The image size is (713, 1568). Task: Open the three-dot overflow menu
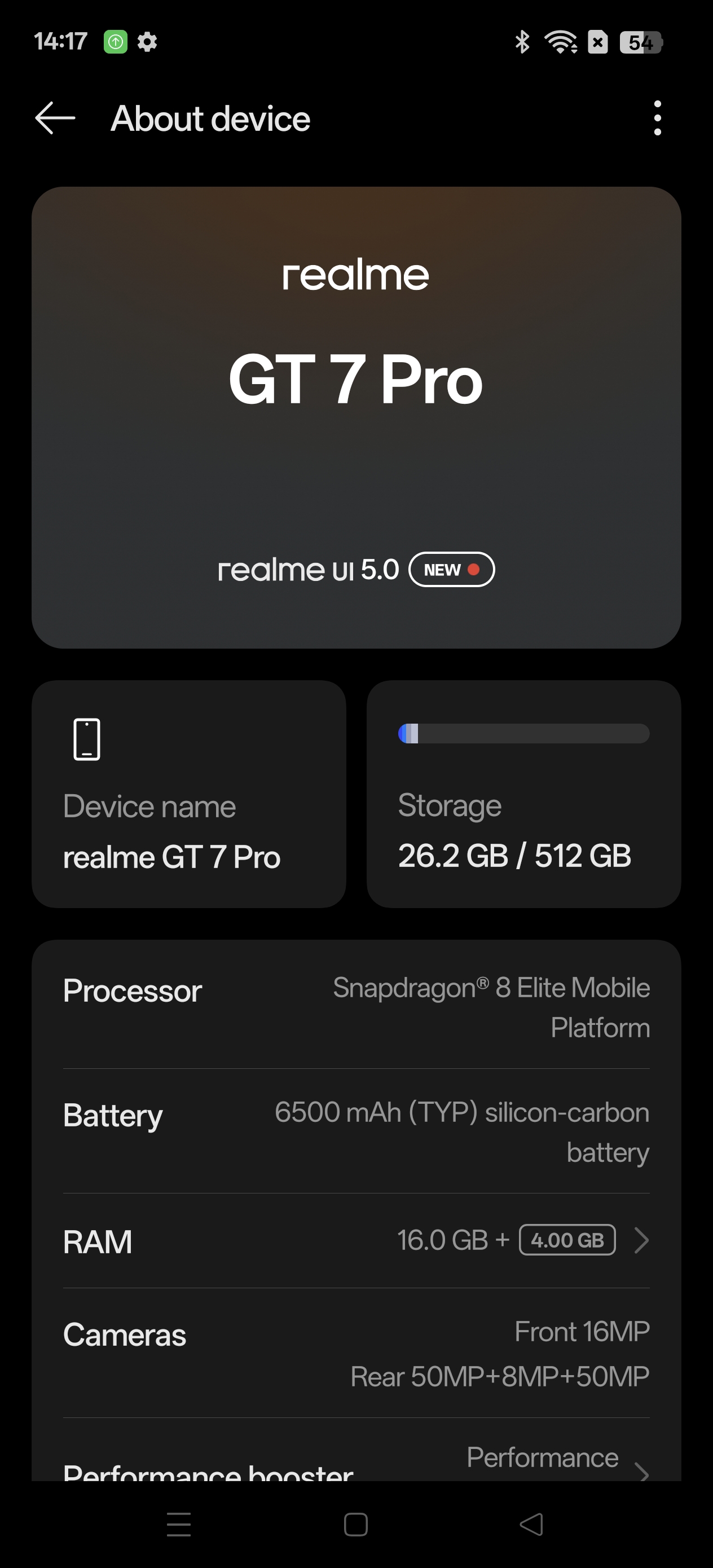[x=657, y=118]
